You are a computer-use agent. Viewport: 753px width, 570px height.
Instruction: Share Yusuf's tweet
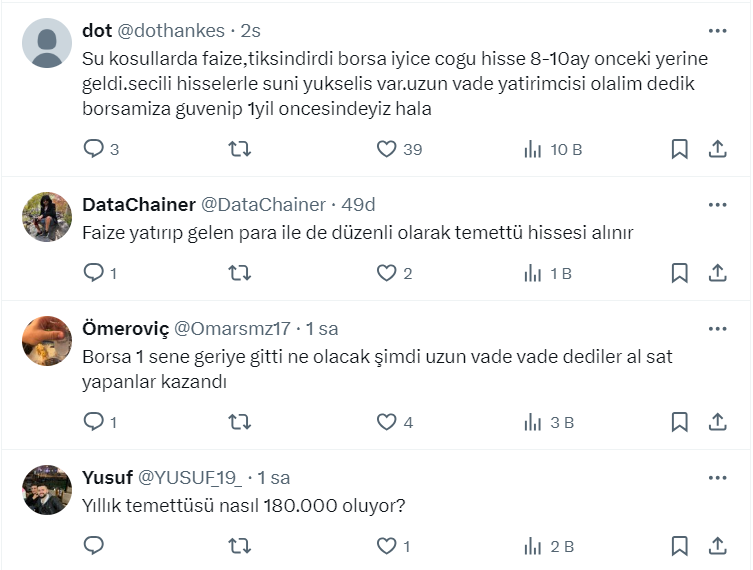(717, 546)
